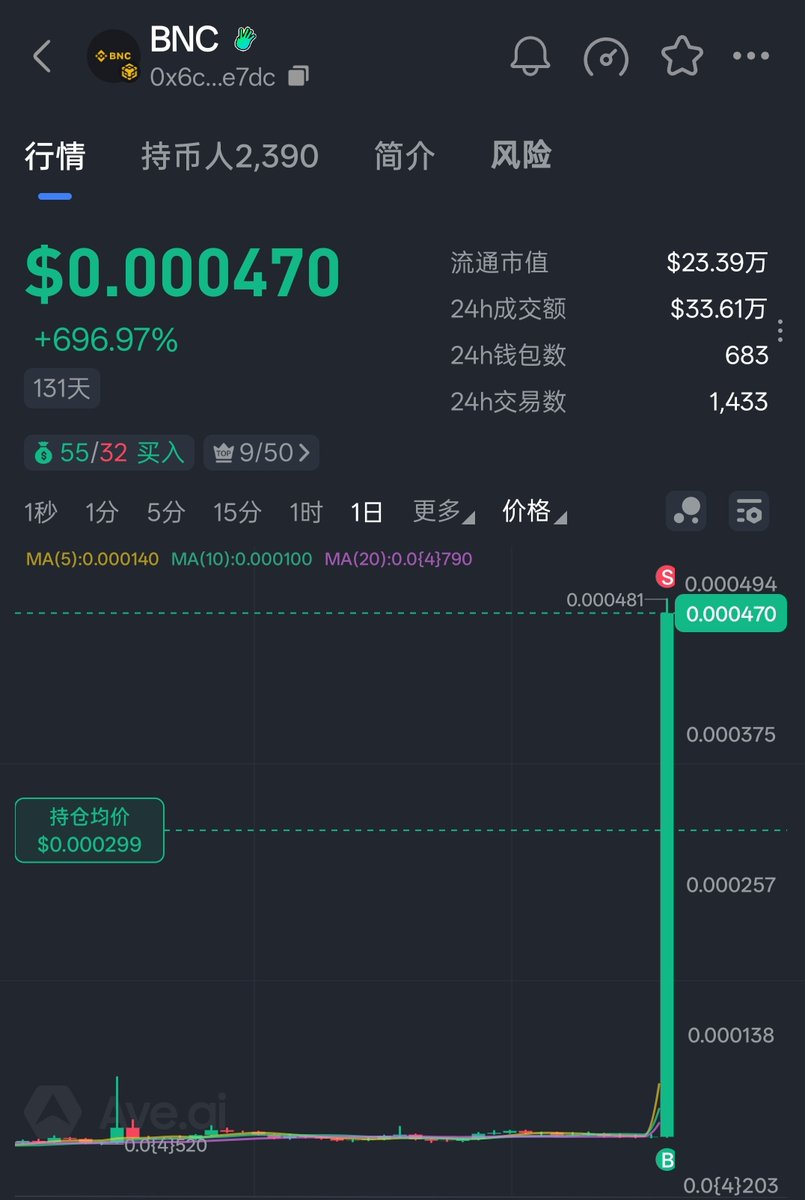Viewport: 805px width, 1200px height.
Task: Open the 风险 tab
Action: click(x=521, y=156)
